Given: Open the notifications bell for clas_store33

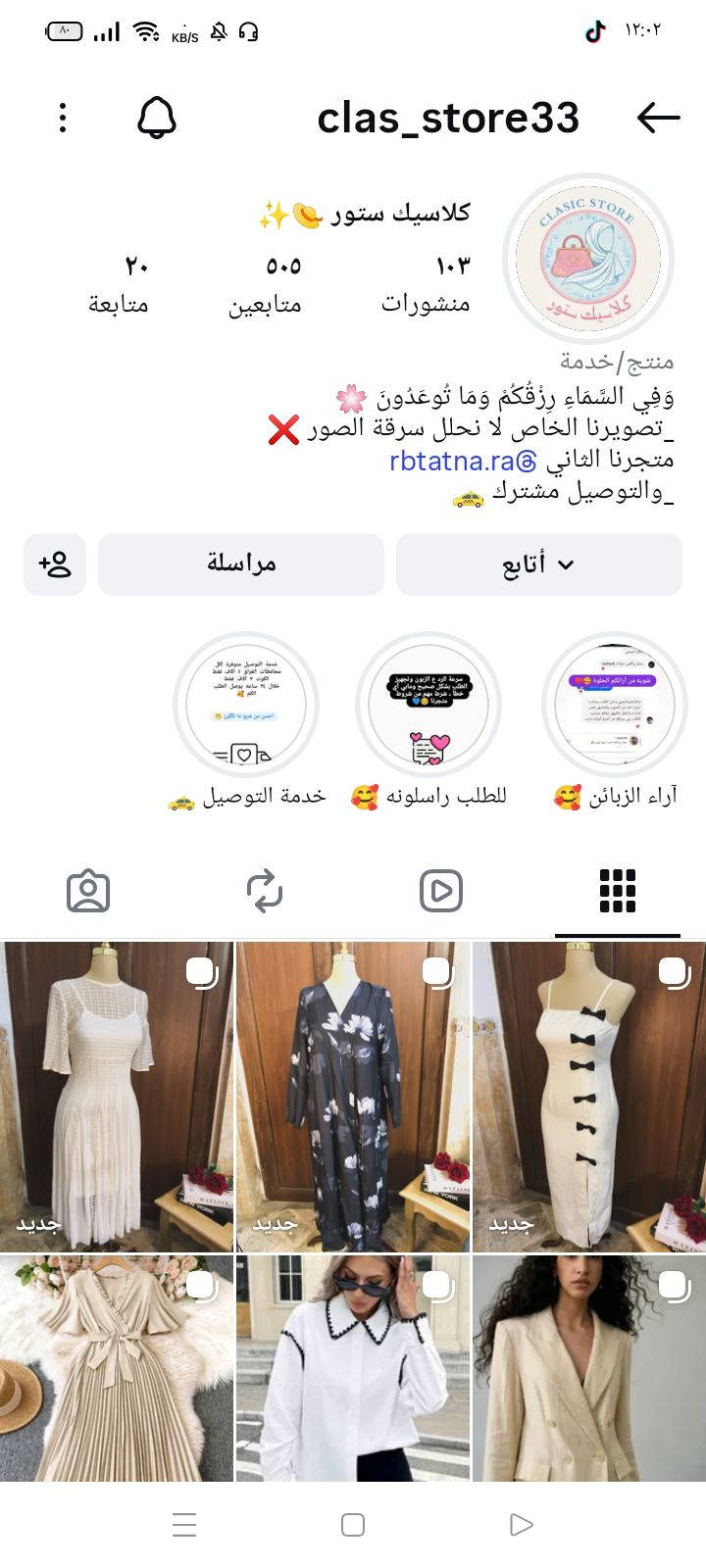Looking at the screenshot, I should 156,119.
